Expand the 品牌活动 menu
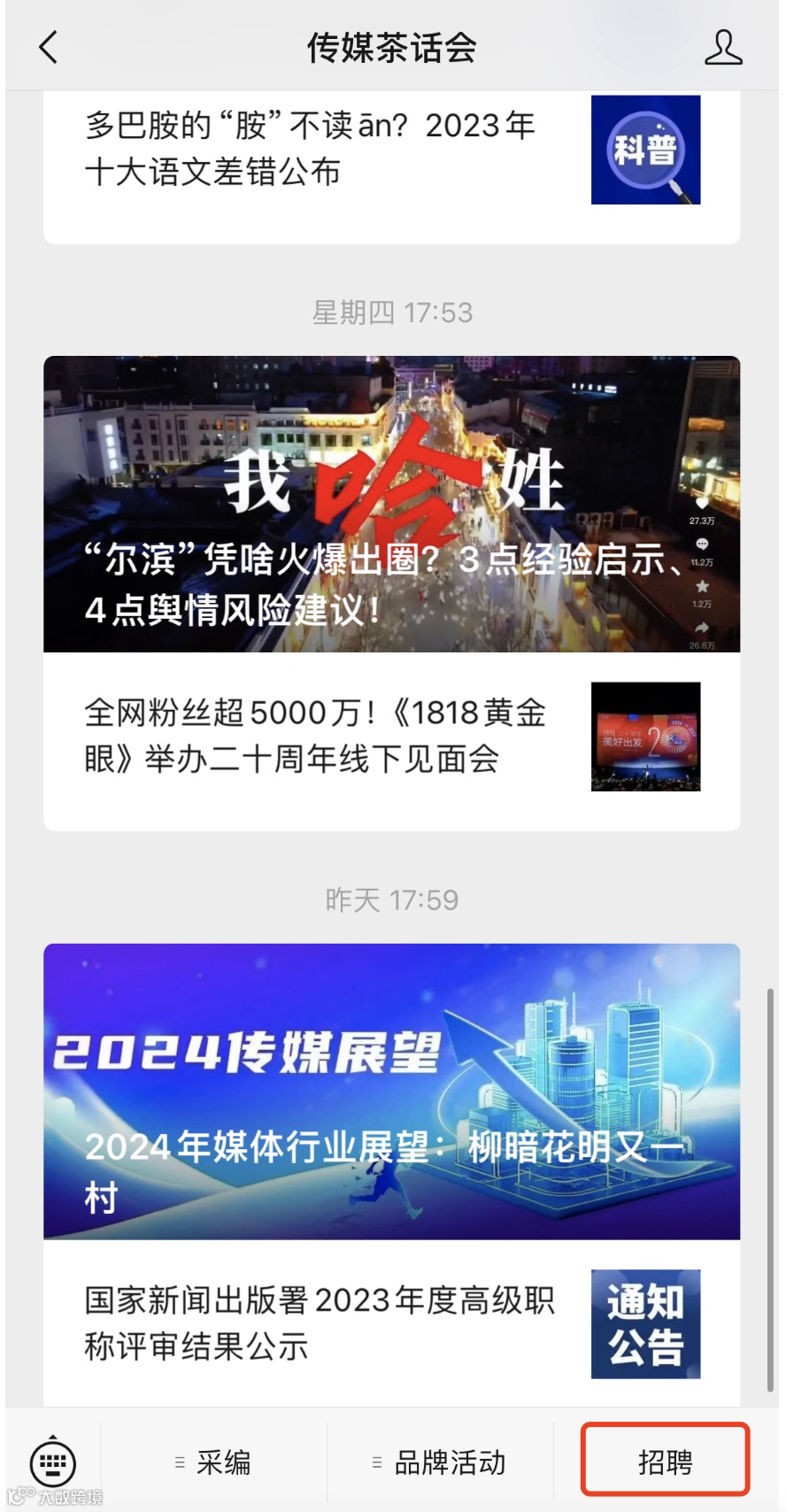786x1512 pixels. 440,1462
